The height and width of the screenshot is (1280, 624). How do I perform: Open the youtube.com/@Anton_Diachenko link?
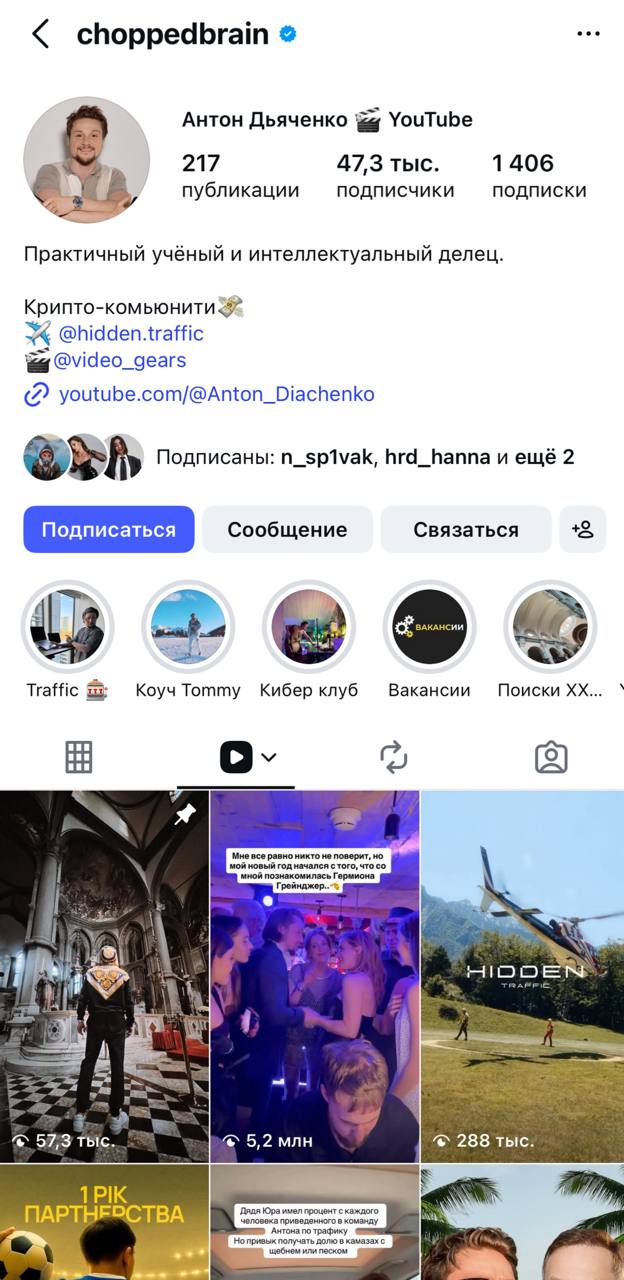click(216, 394)
